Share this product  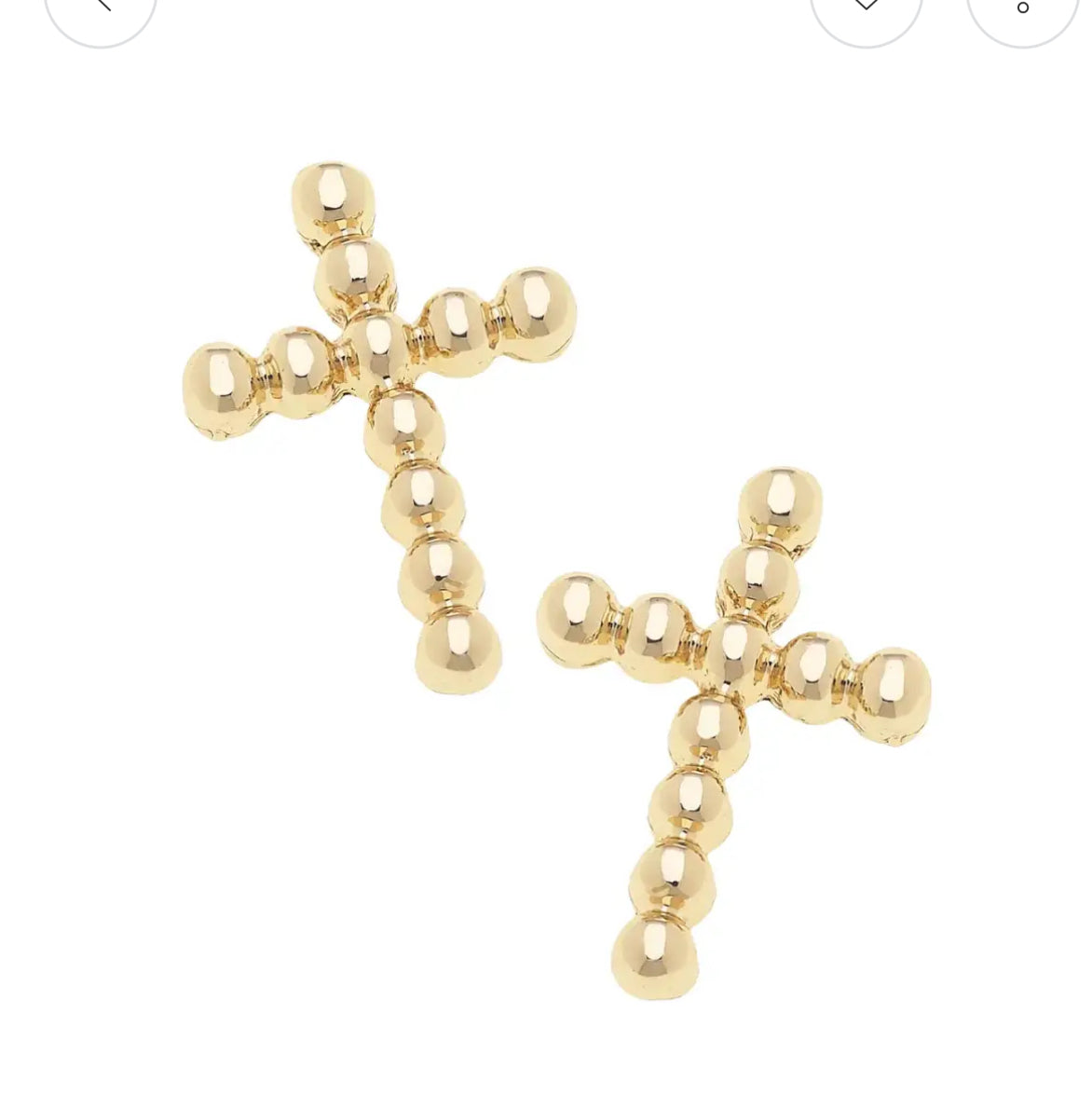click(x=1022, y=11)
